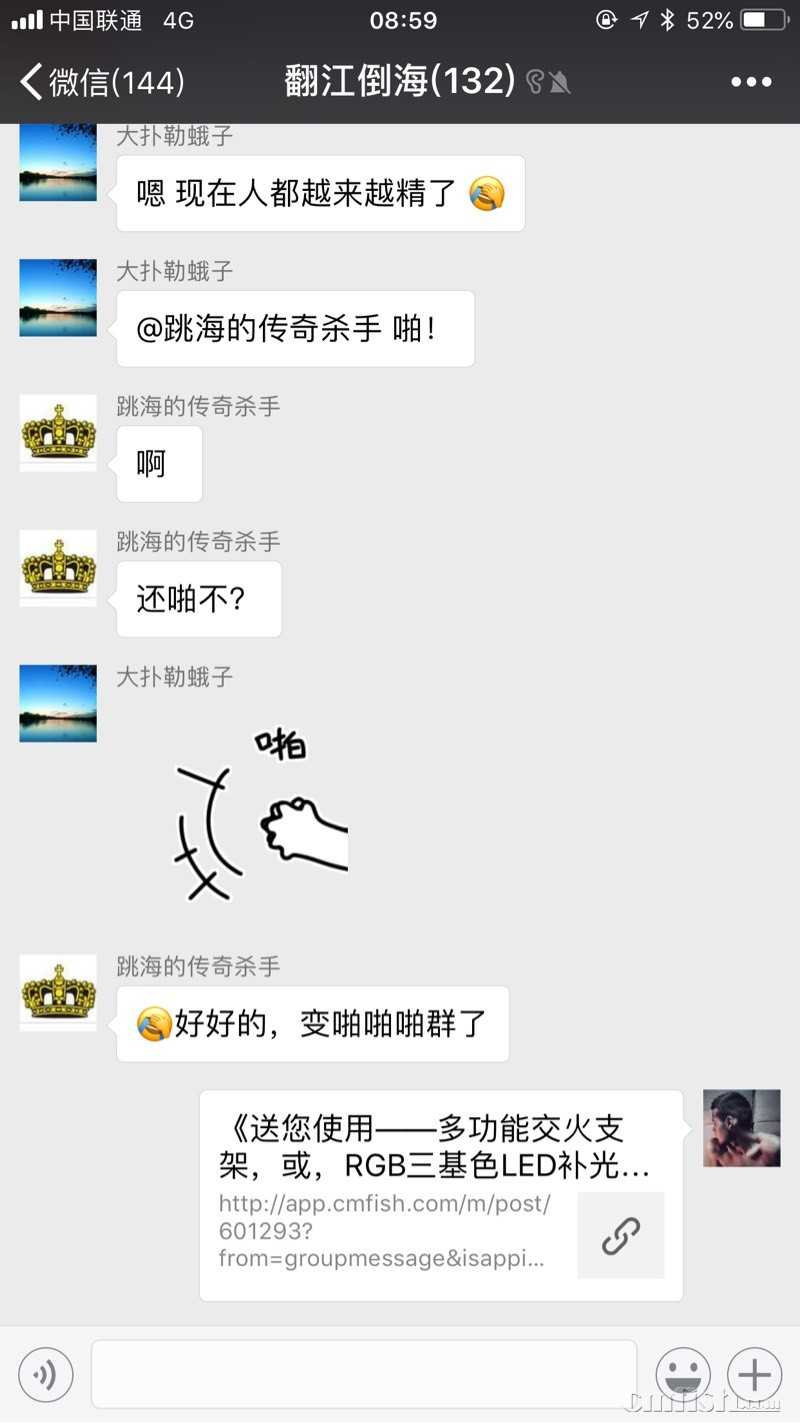
Task: Focus the message text field
Action: (364, 1375)
